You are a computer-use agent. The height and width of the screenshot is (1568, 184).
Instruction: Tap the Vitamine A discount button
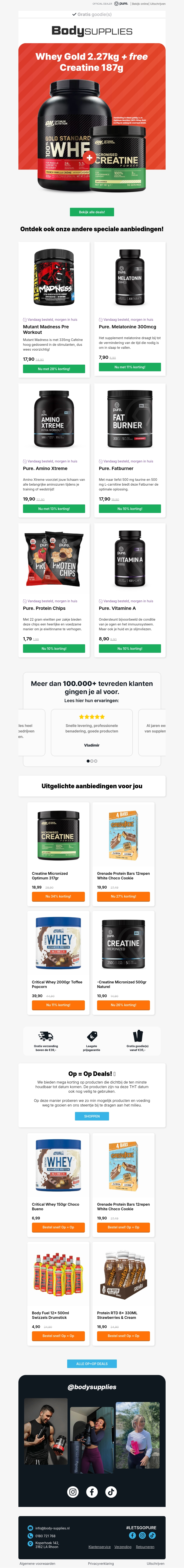[130, 648]
